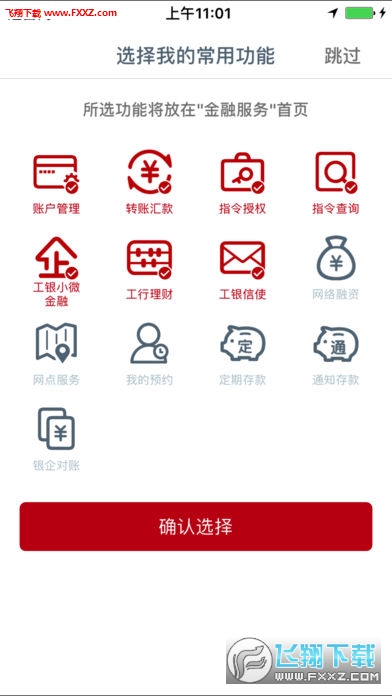Select the 网络融资 money bag
The width and height of the screenshot is (392, 696).
(336, 268)
